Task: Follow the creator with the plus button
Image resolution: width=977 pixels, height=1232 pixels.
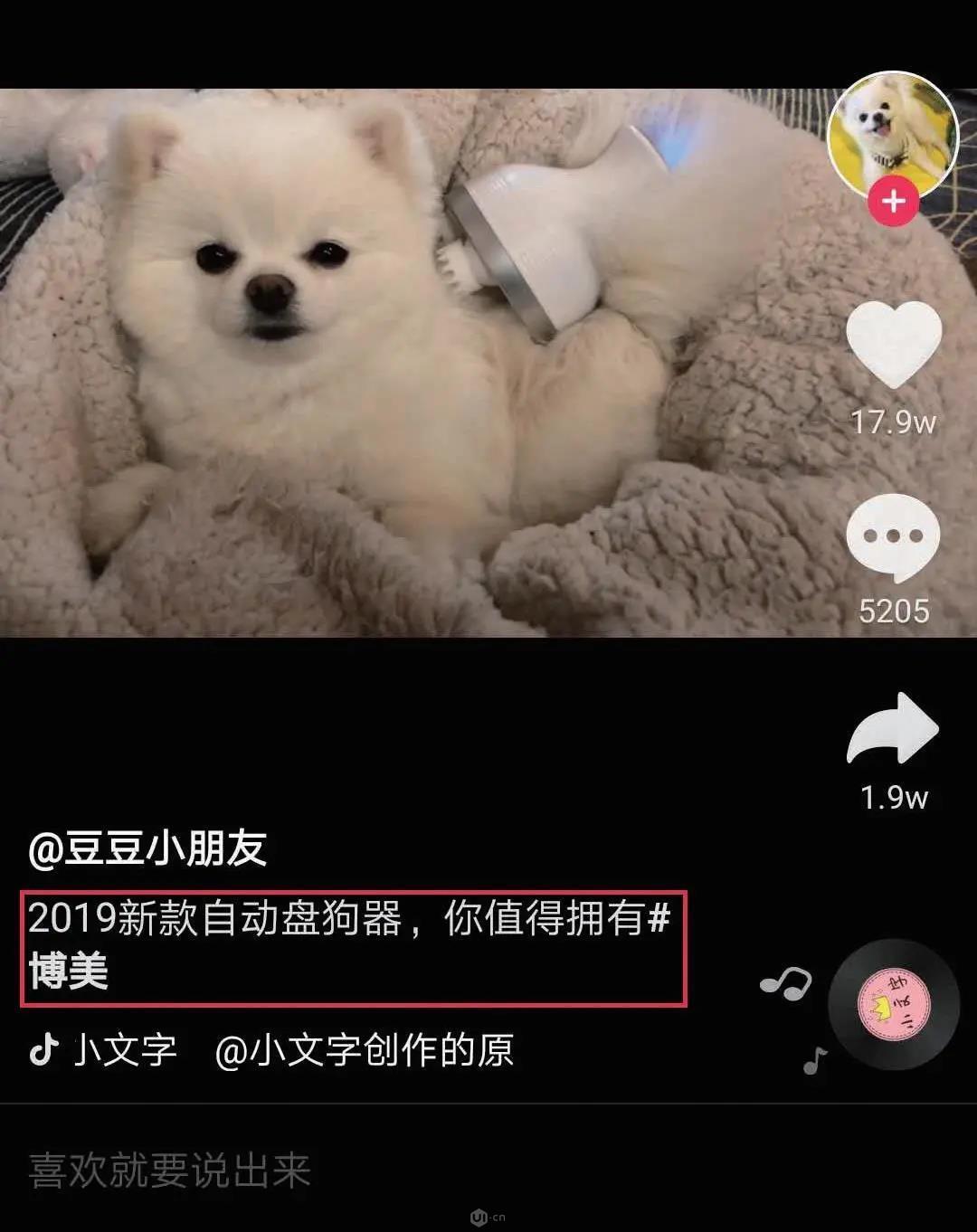Action: coord(894,201)
